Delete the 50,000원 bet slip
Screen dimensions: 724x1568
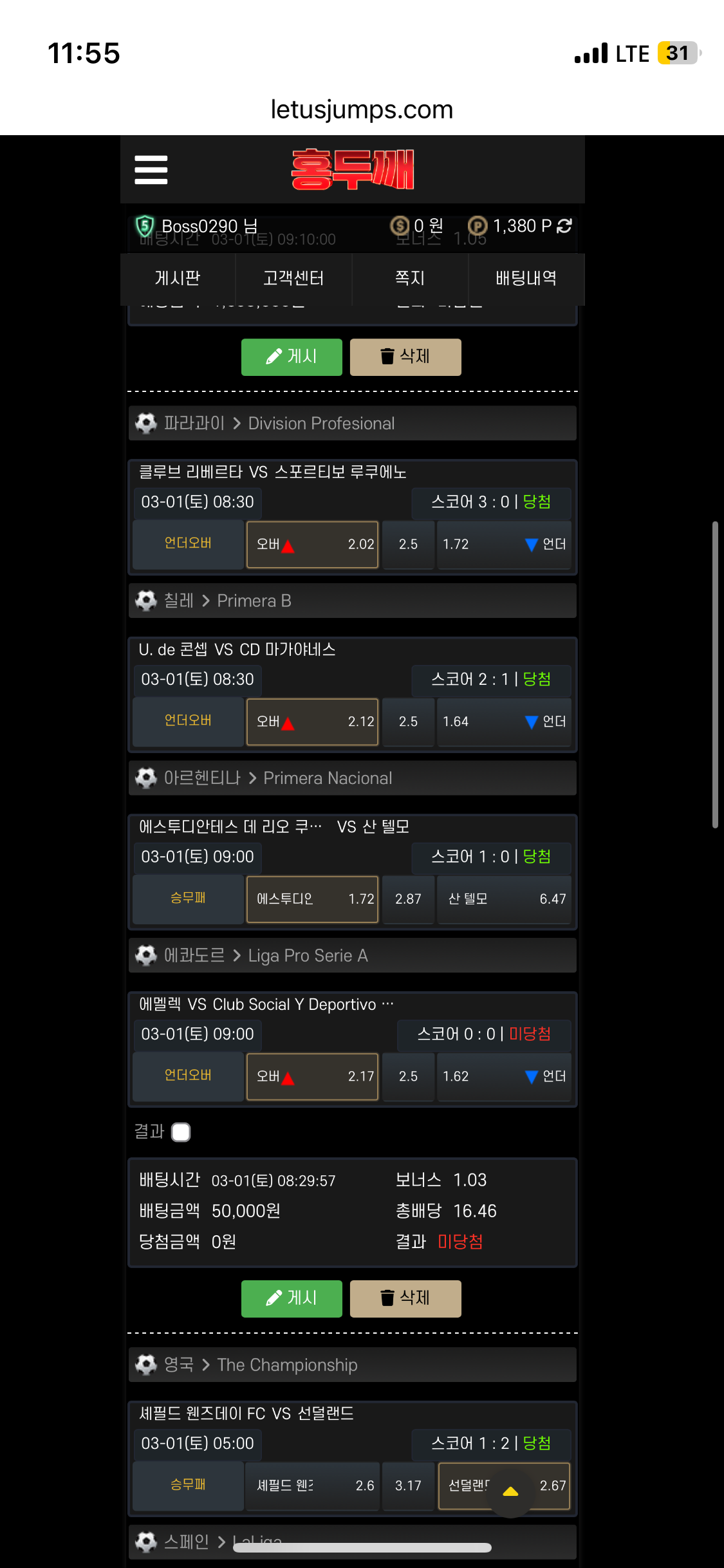point(405,1298)
